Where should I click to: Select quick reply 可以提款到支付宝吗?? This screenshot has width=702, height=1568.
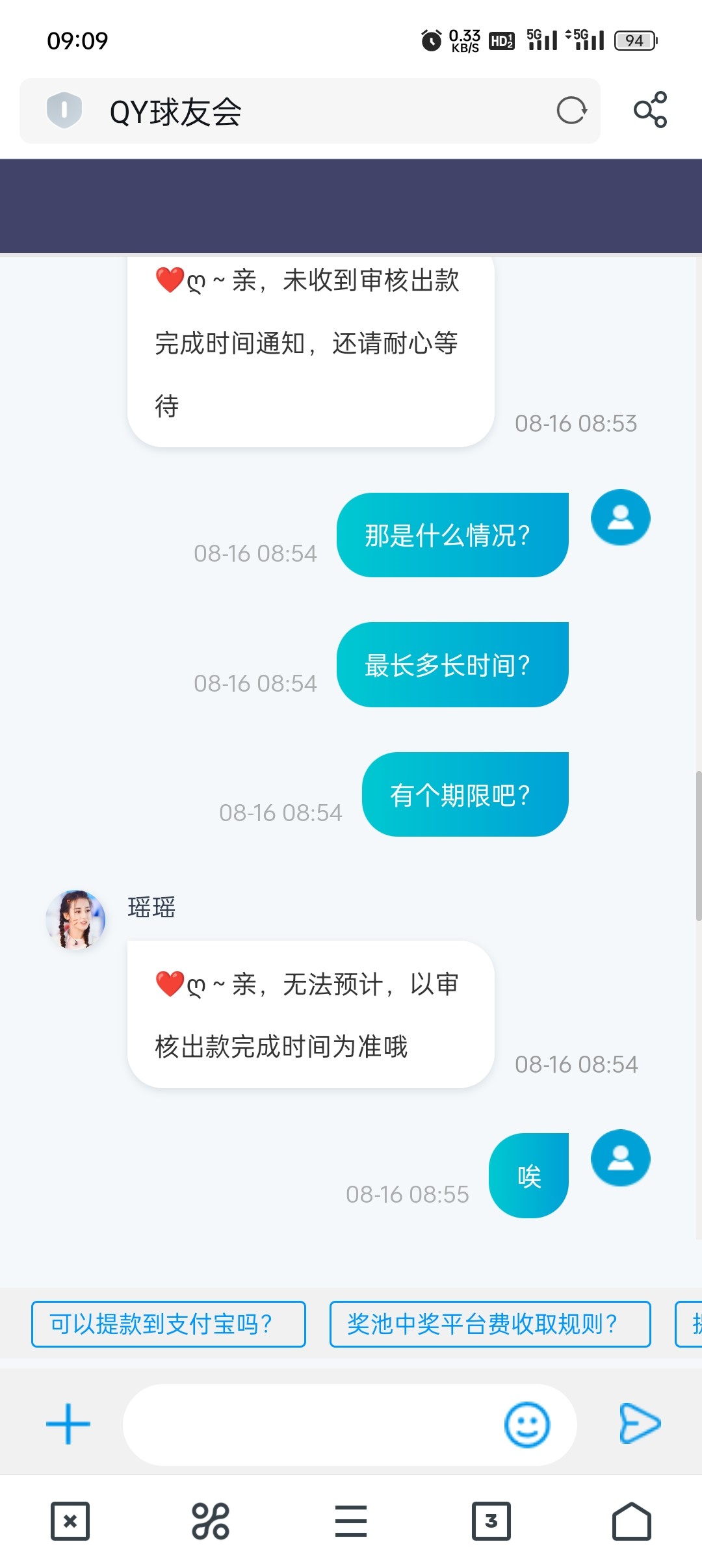click(x=168, y=1324)
